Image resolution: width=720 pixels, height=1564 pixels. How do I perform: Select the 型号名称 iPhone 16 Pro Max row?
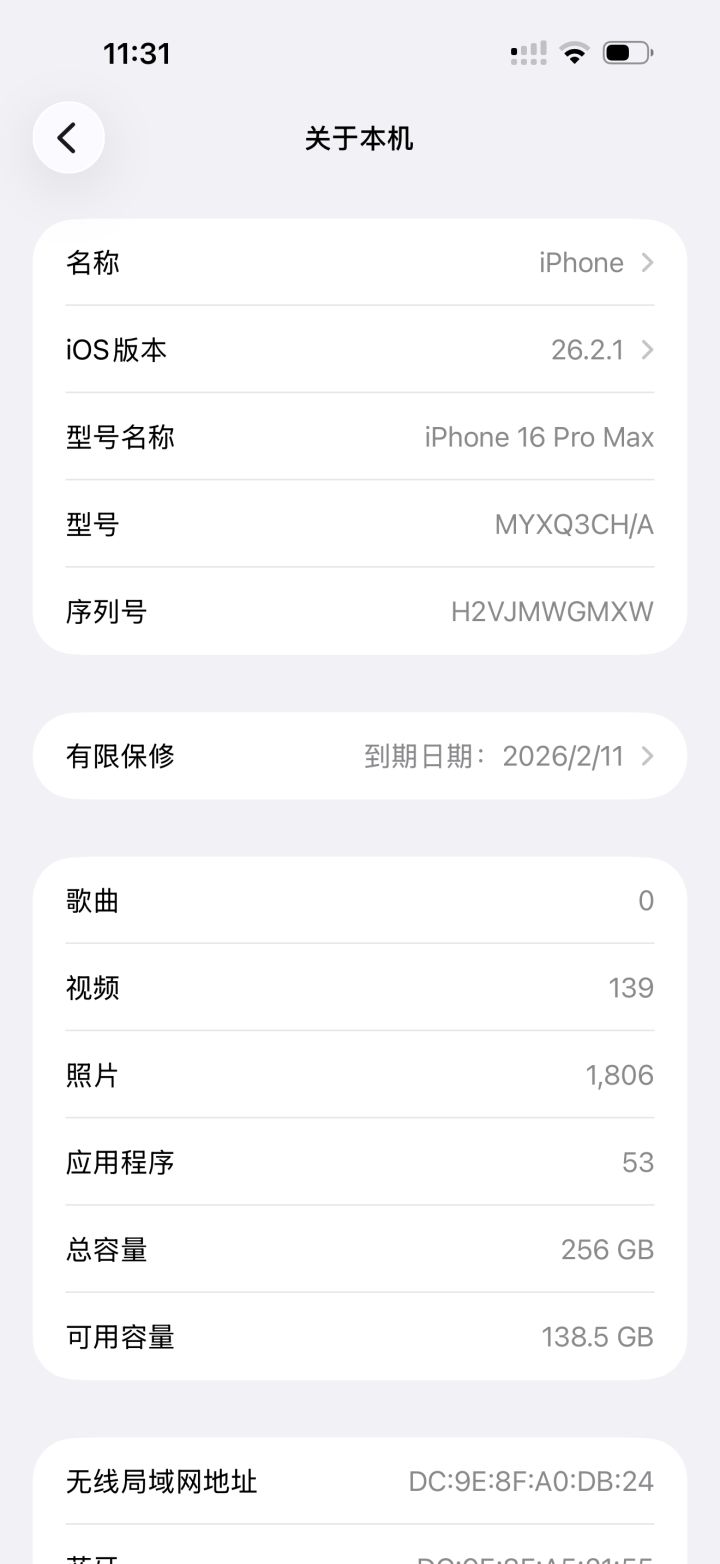point(360,437)
